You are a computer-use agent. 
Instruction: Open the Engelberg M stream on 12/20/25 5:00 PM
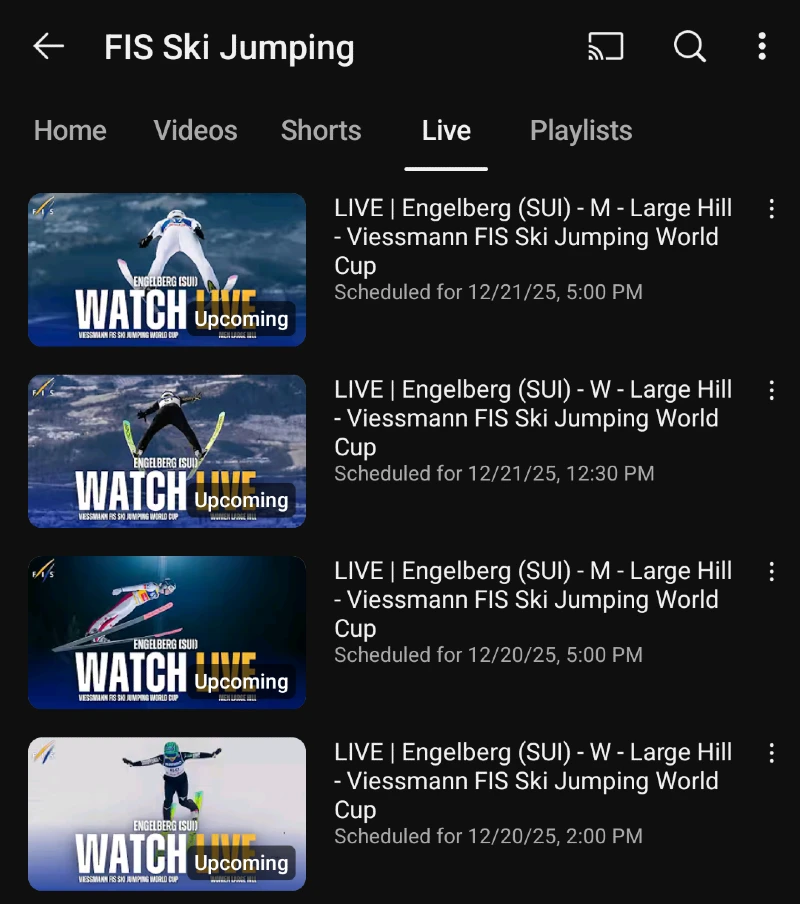coord(167,632)
